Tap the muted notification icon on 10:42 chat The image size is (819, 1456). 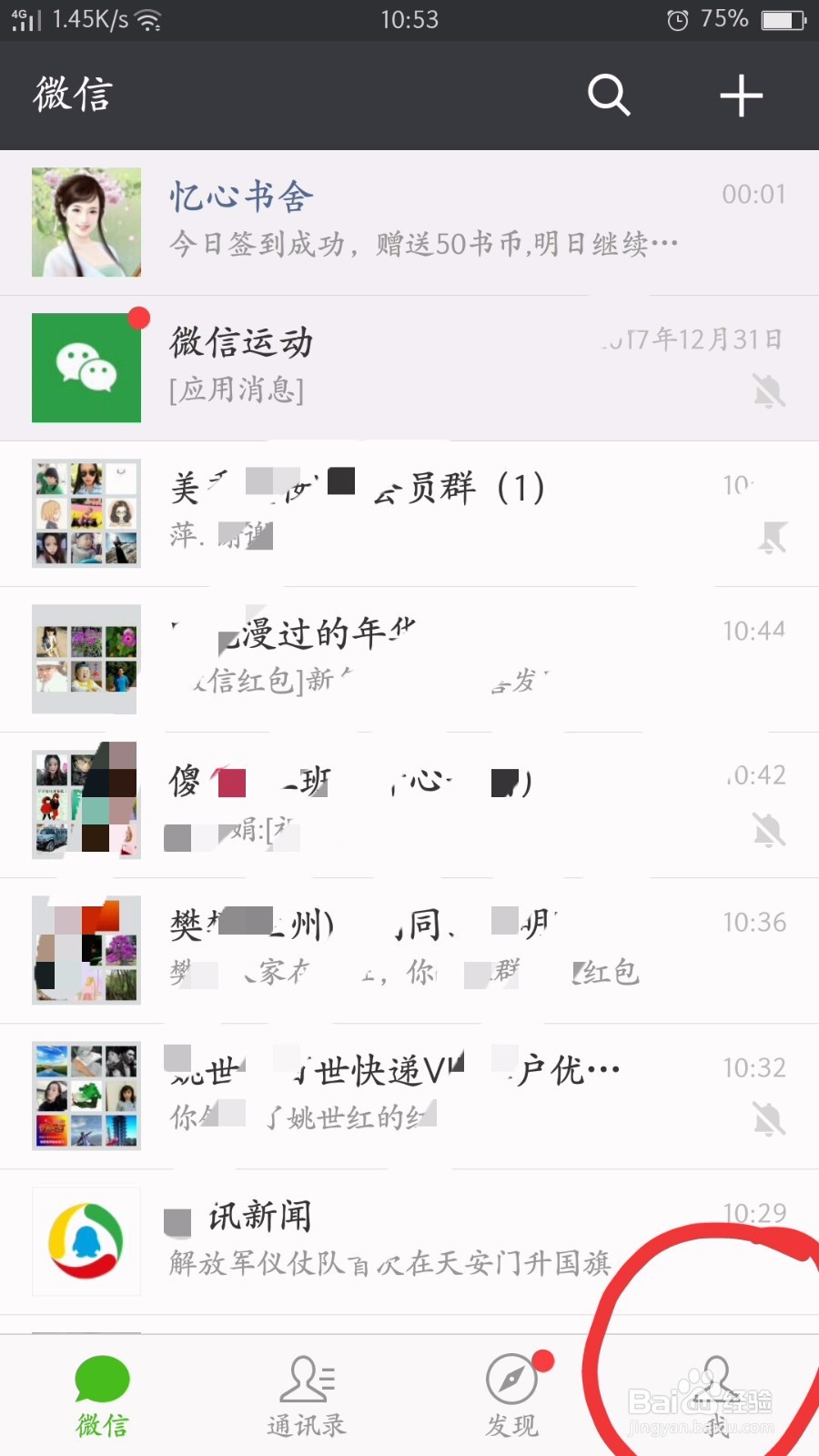[x=769, y=828]
